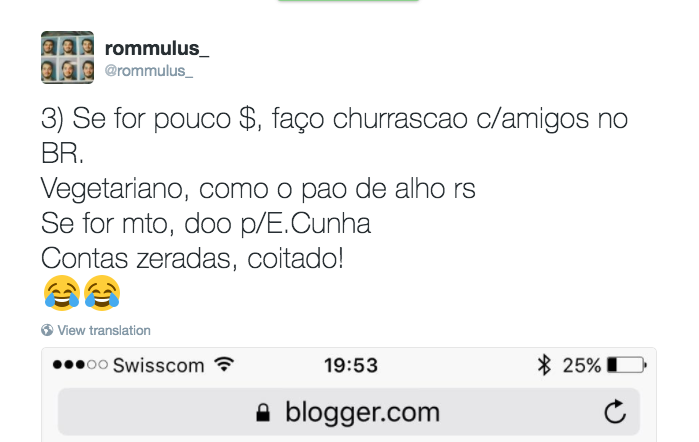The image size is (699, 442).
Task: Open the attached screenshot image
Action: [348, 395]
